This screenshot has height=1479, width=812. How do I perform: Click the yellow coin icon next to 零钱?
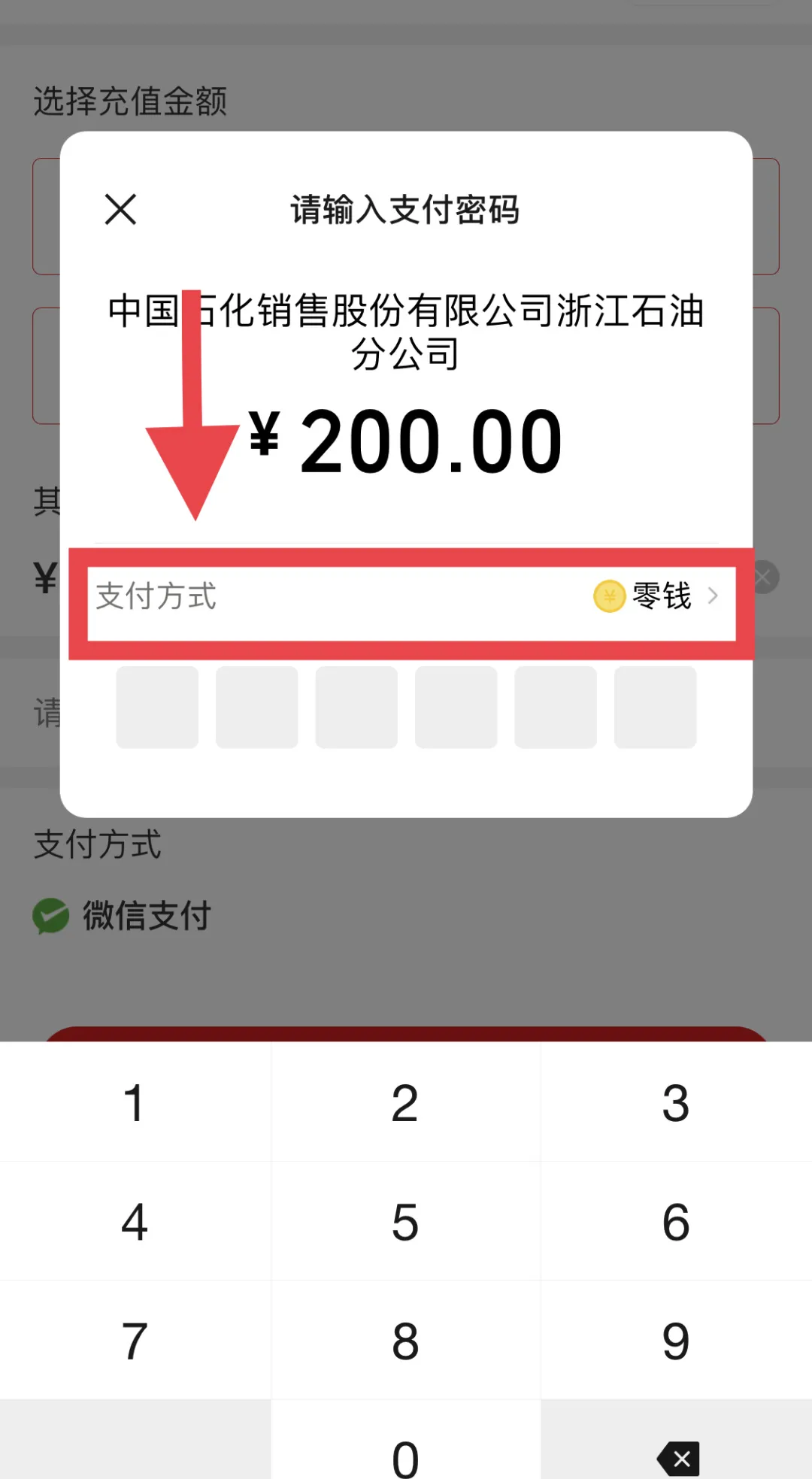point(609,596)
